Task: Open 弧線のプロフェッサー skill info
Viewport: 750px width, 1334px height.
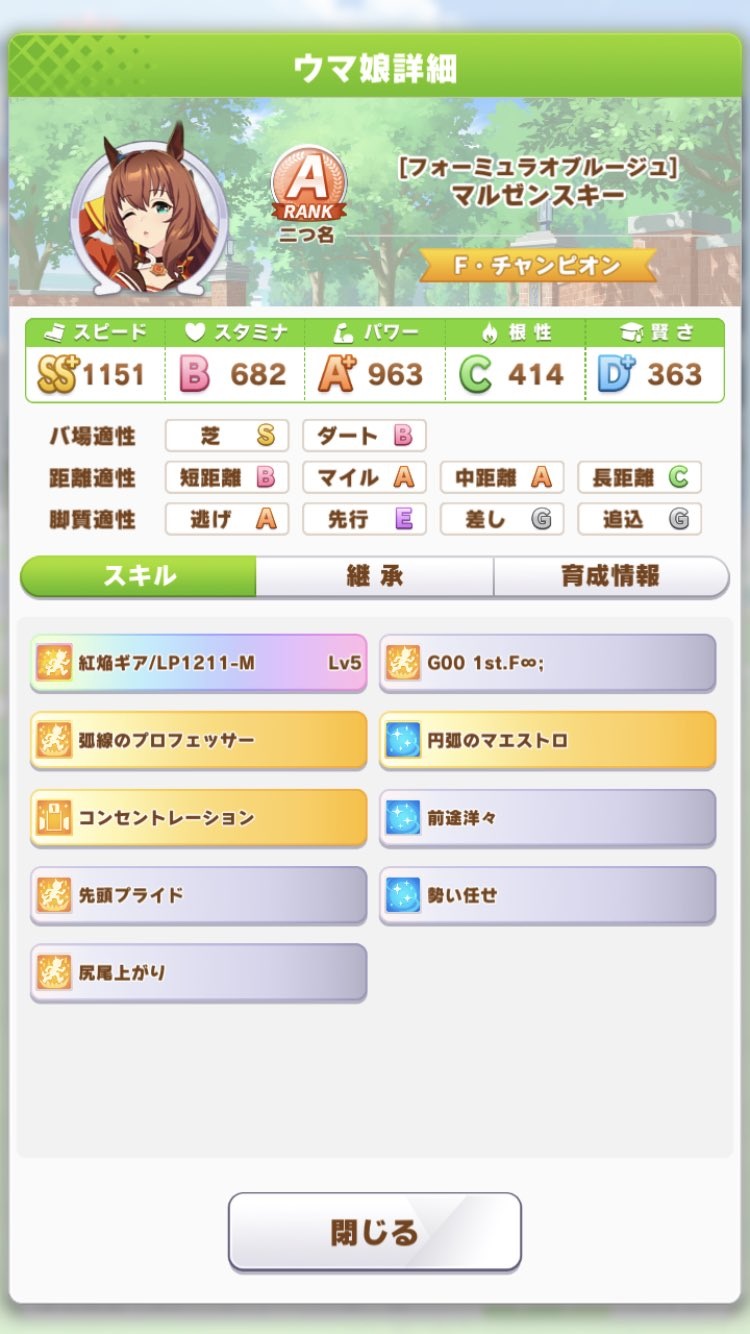Action: tap(199, 740)
